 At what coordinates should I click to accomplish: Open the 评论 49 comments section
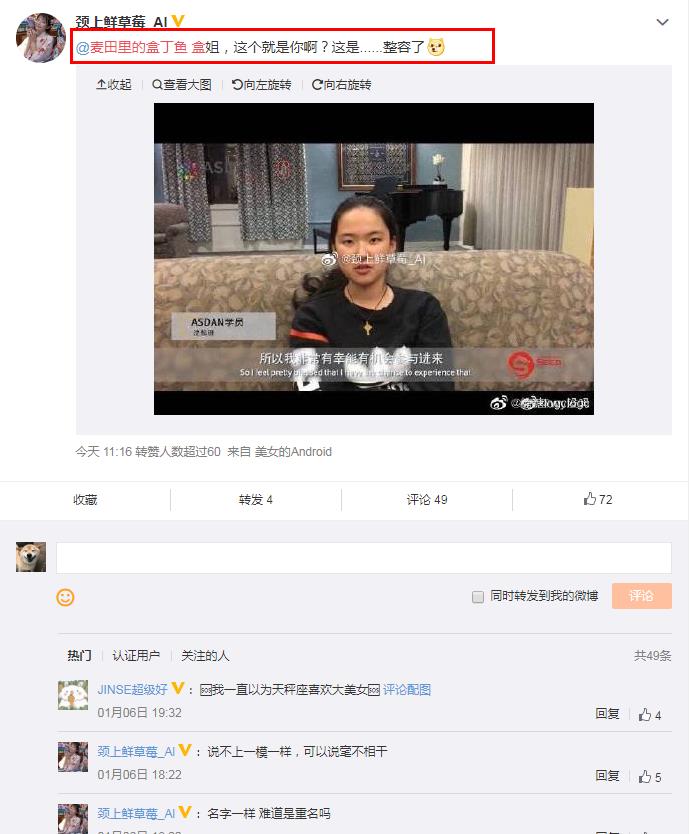427,499
